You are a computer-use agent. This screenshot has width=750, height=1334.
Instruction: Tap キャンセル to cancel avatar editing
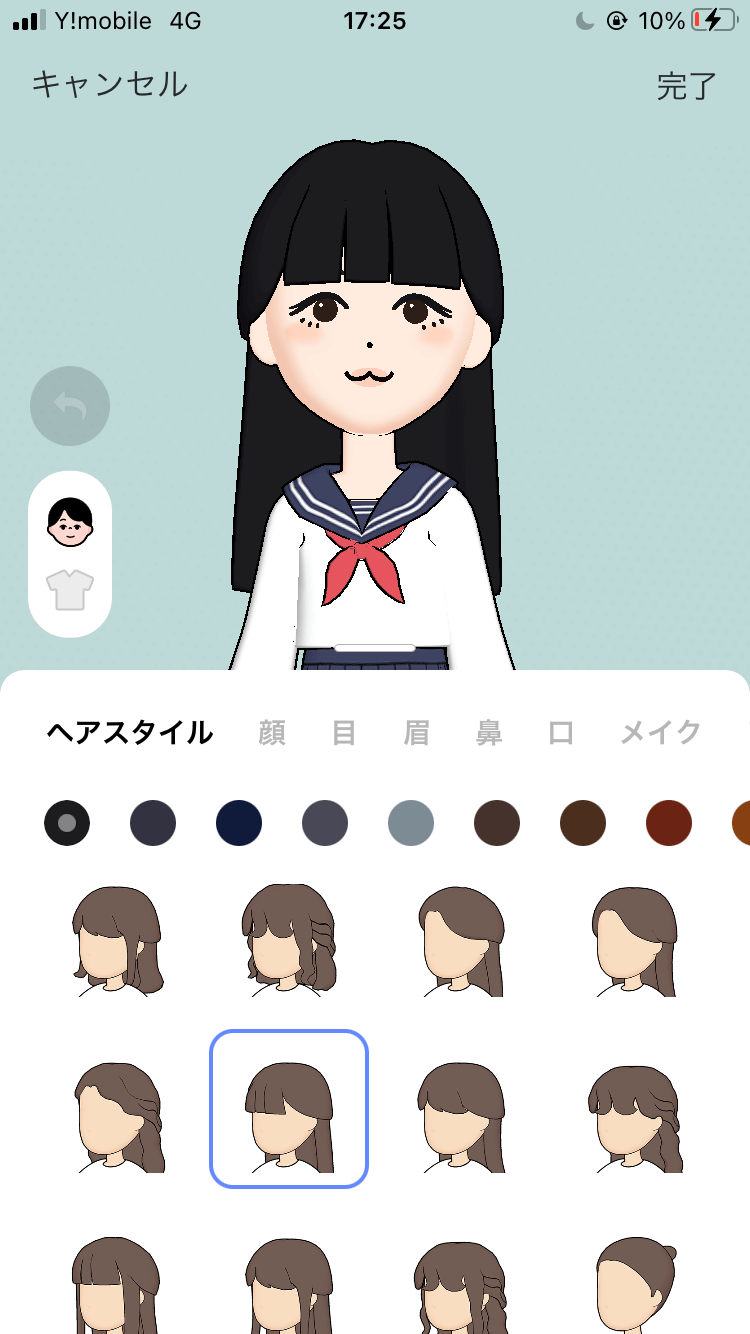(110, 84)
